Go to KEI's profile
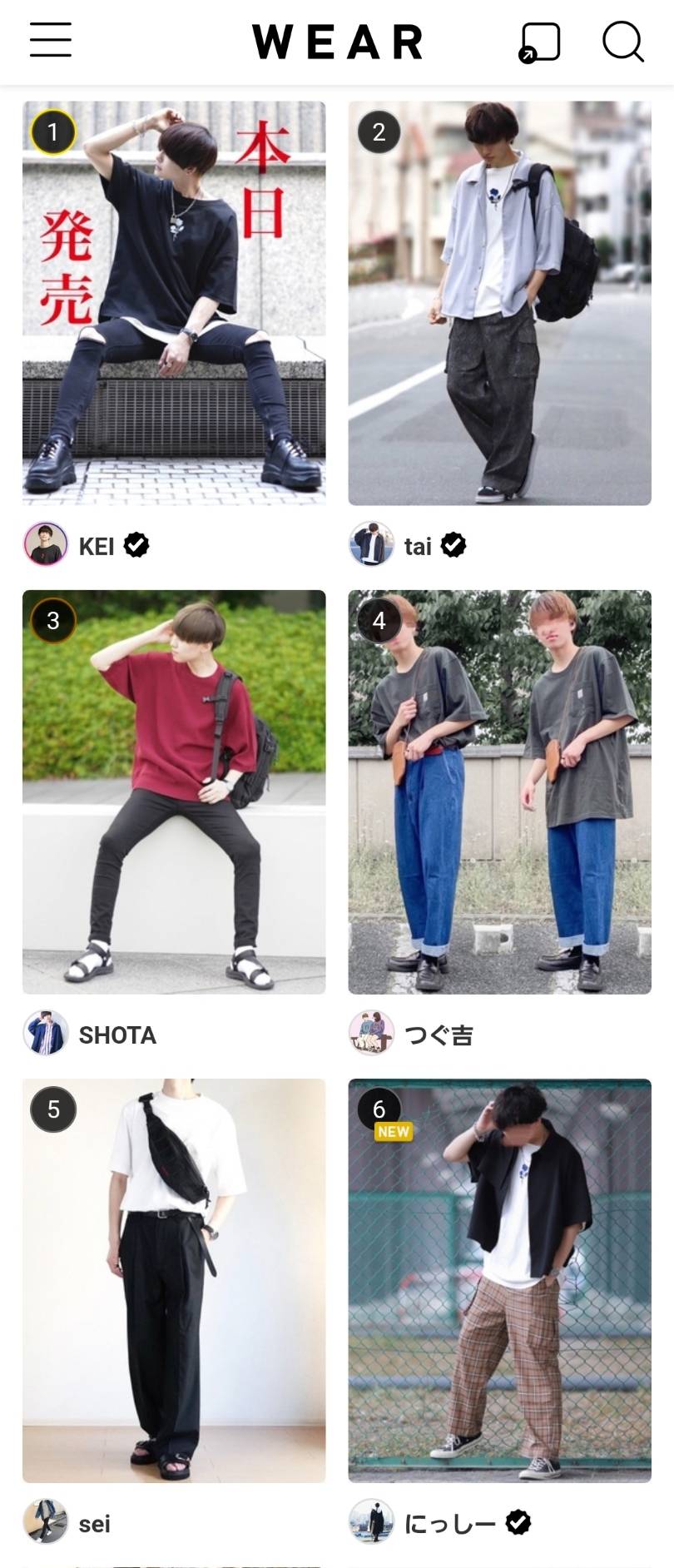Screen dimensions: 674x1568 [x=95, y=546]
